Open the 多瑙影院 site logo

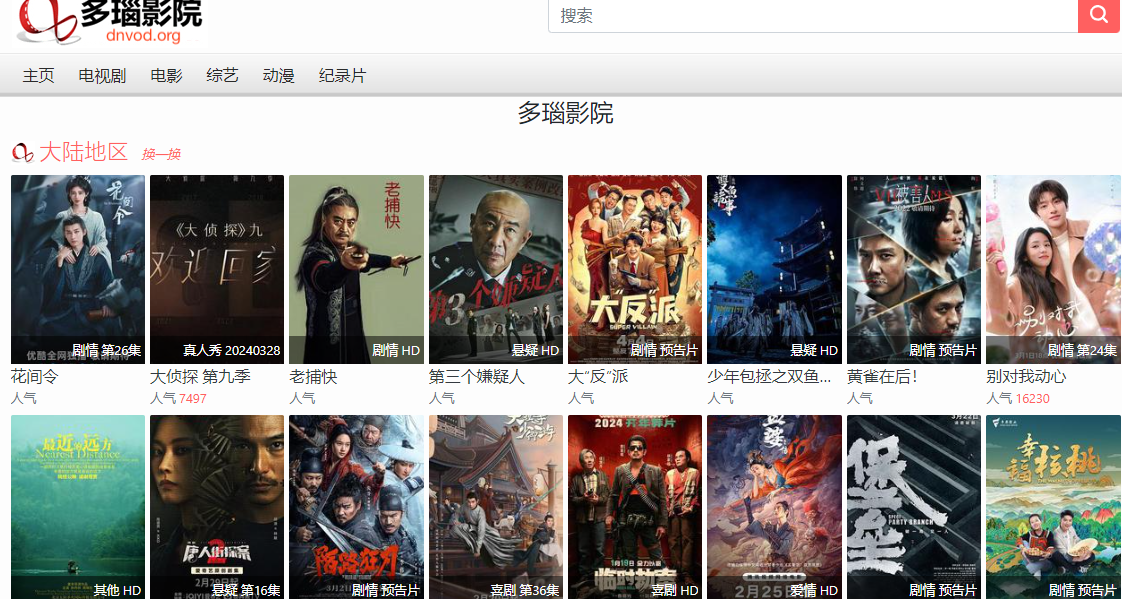[110, 22]
